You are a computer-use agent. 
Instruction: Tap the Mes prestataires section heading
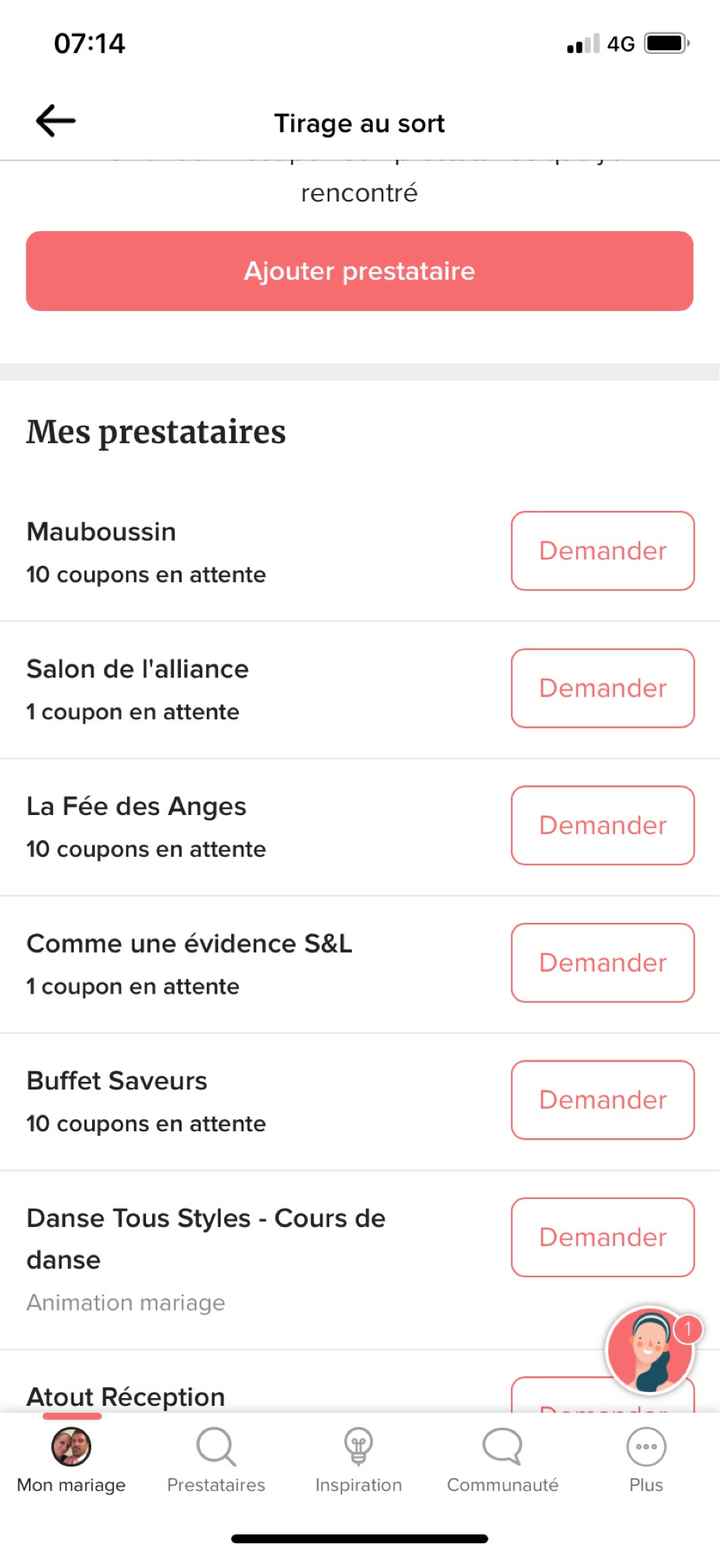[156, 432]
